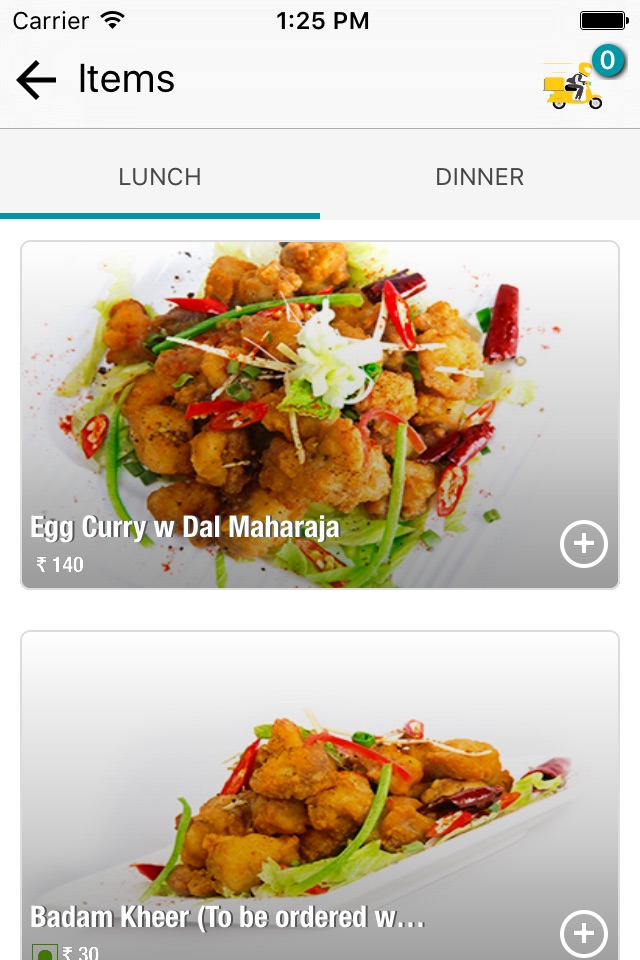The width and height of the screenshot is (640, 960).
Task: Select the Lunch tab
Action: point(160,177)
